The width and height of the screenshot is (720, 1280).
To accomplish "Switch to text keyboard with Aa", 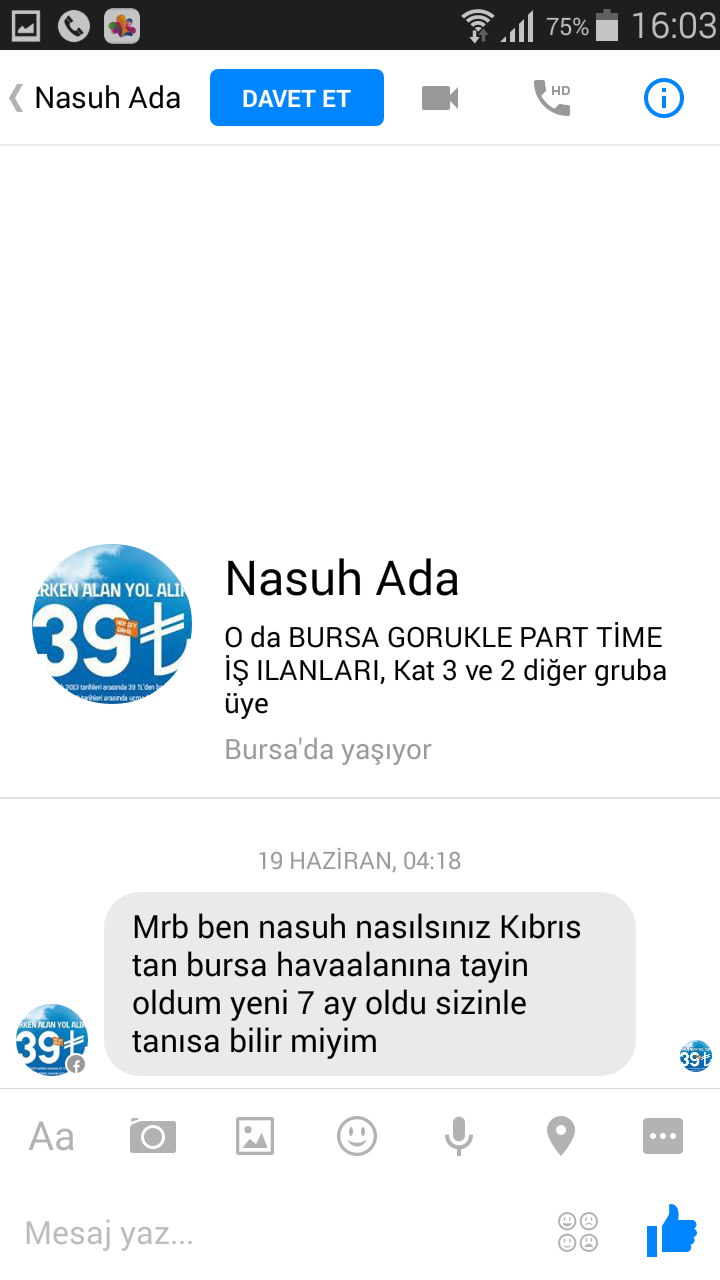I will point(52,1137).
